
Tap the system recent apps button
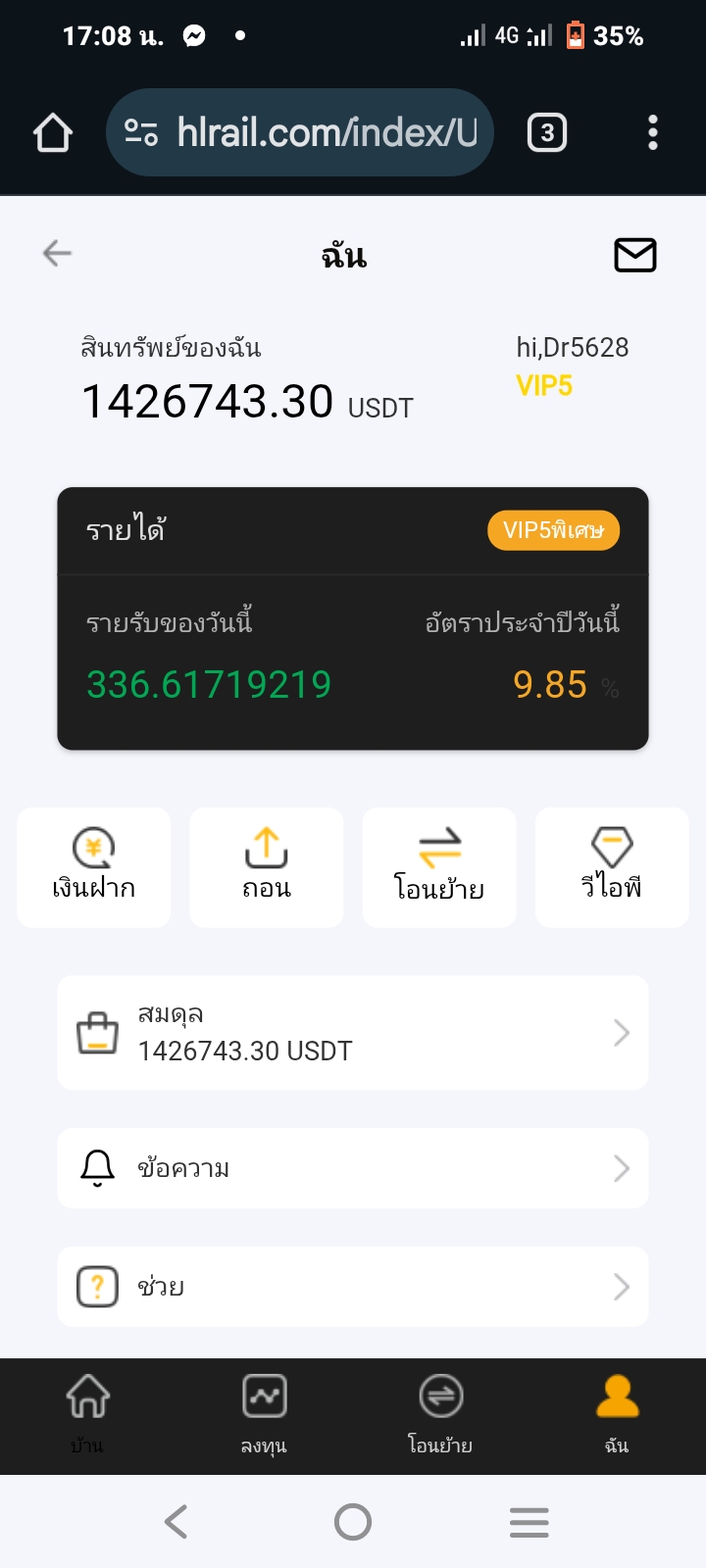[529, 1522]
